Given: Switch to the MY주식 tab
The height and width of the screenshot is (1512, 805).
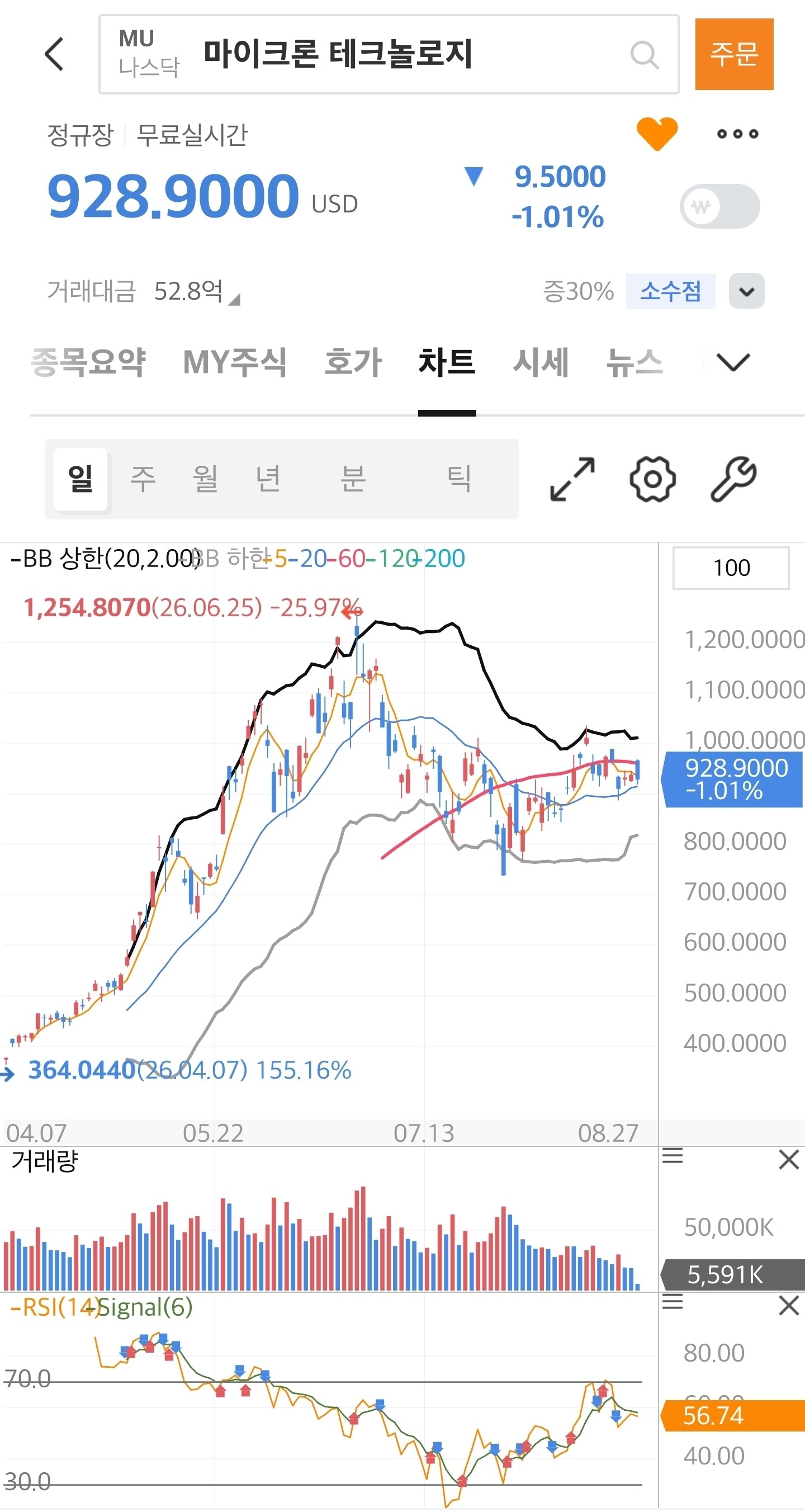Looking at the screenshot, I should point(235,362).
